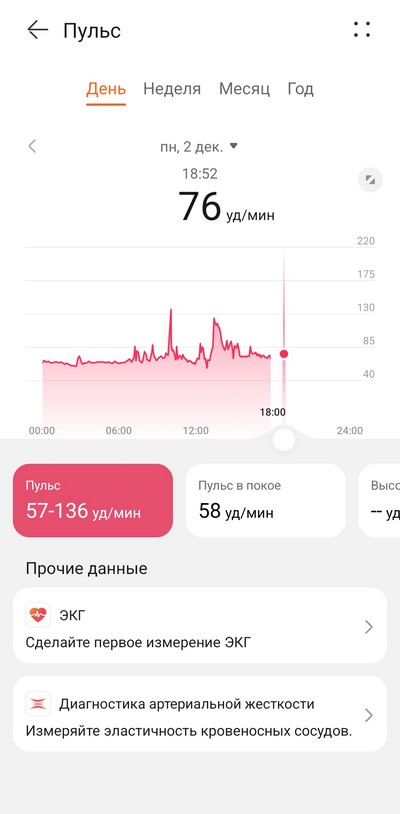
Task: Open Диагностика артериальной жесткости
Action: coord(200,714)
